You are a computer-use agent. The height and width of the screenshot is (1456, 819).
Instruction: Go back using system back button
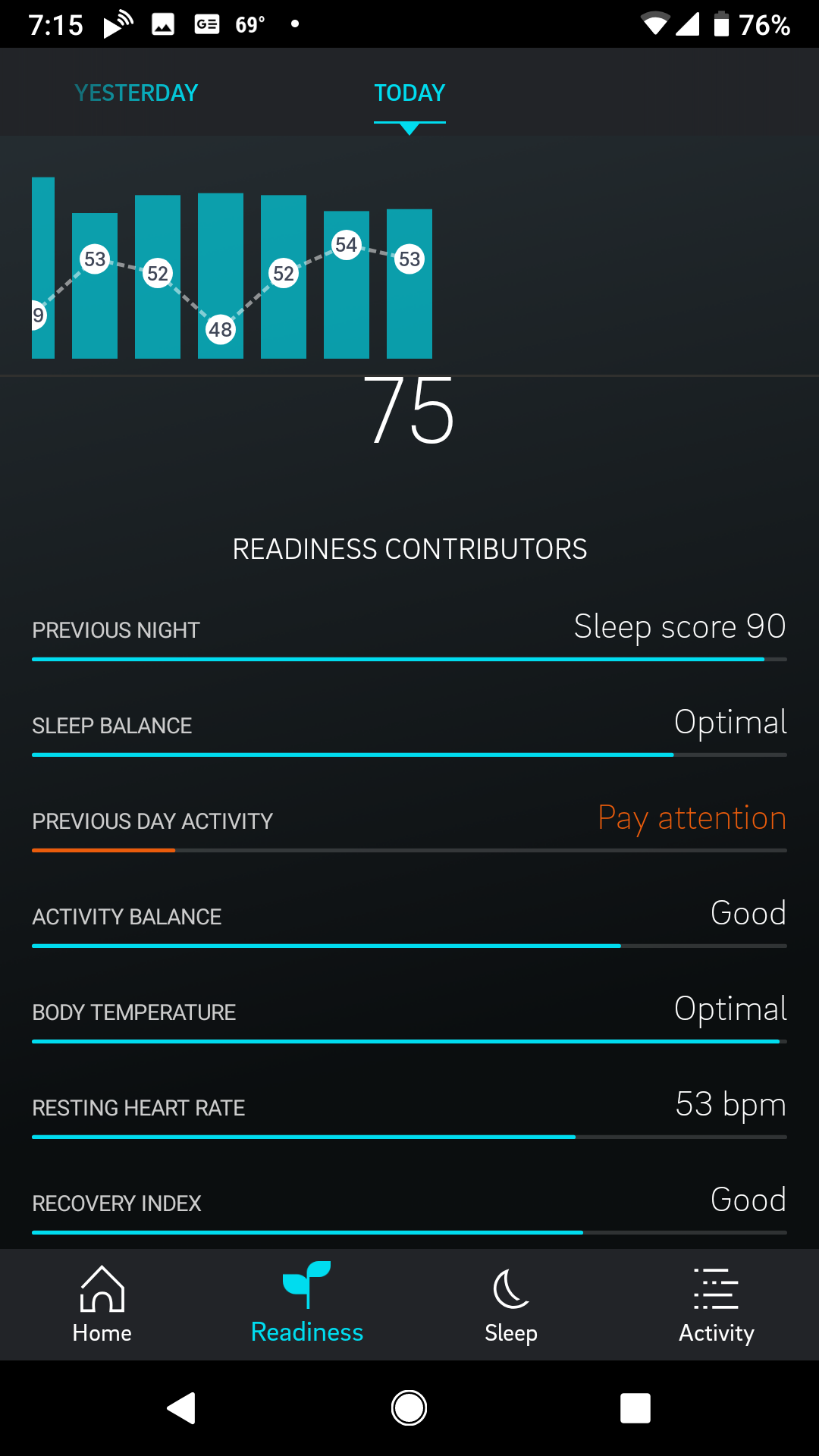point(182,1408)
